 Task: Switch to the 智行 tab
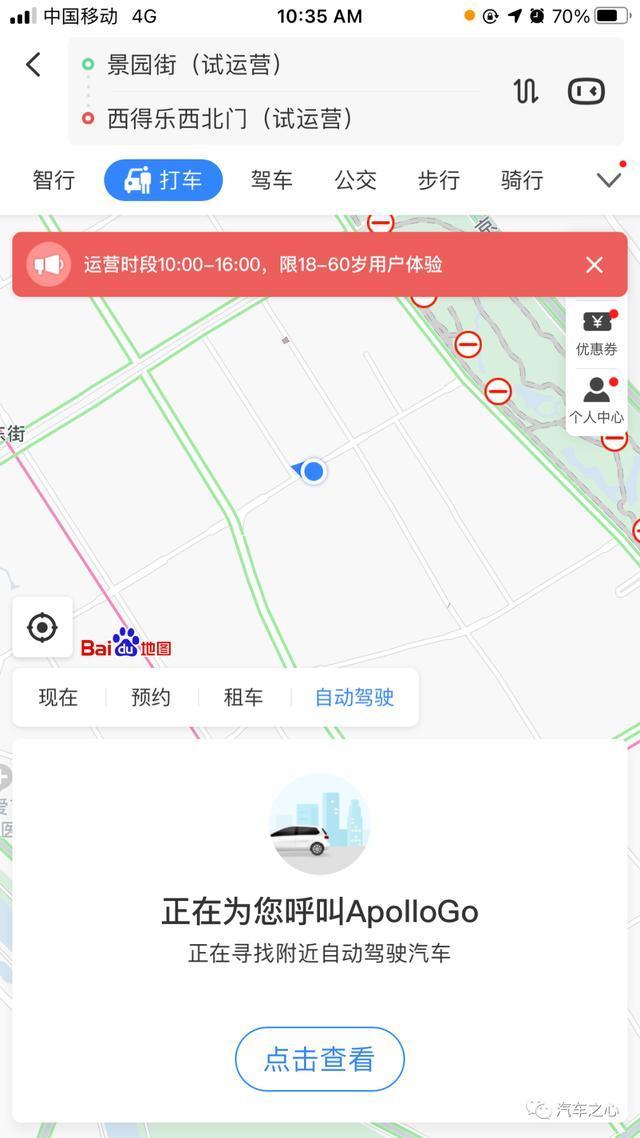tap(53, 180)
